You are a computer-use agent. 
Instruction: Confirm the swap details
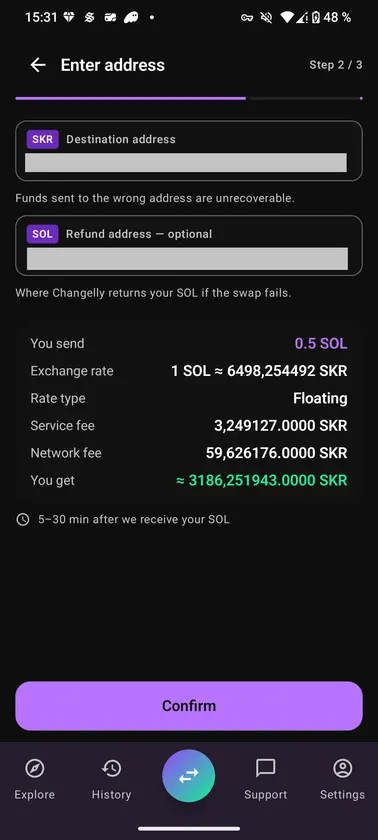pos(189,706)
